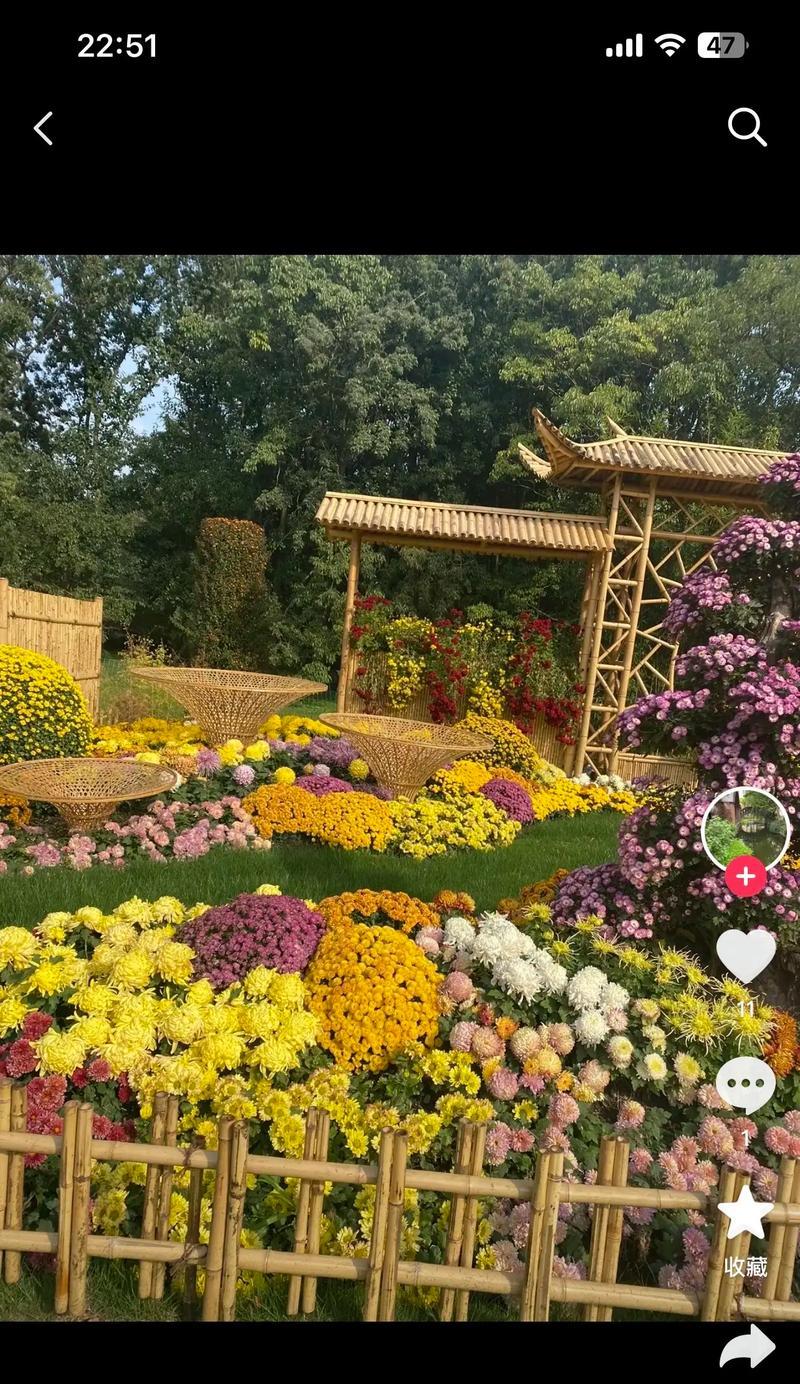Go back using the top-left arrow
Screen dimensions: 800x1384
[43, 128]
